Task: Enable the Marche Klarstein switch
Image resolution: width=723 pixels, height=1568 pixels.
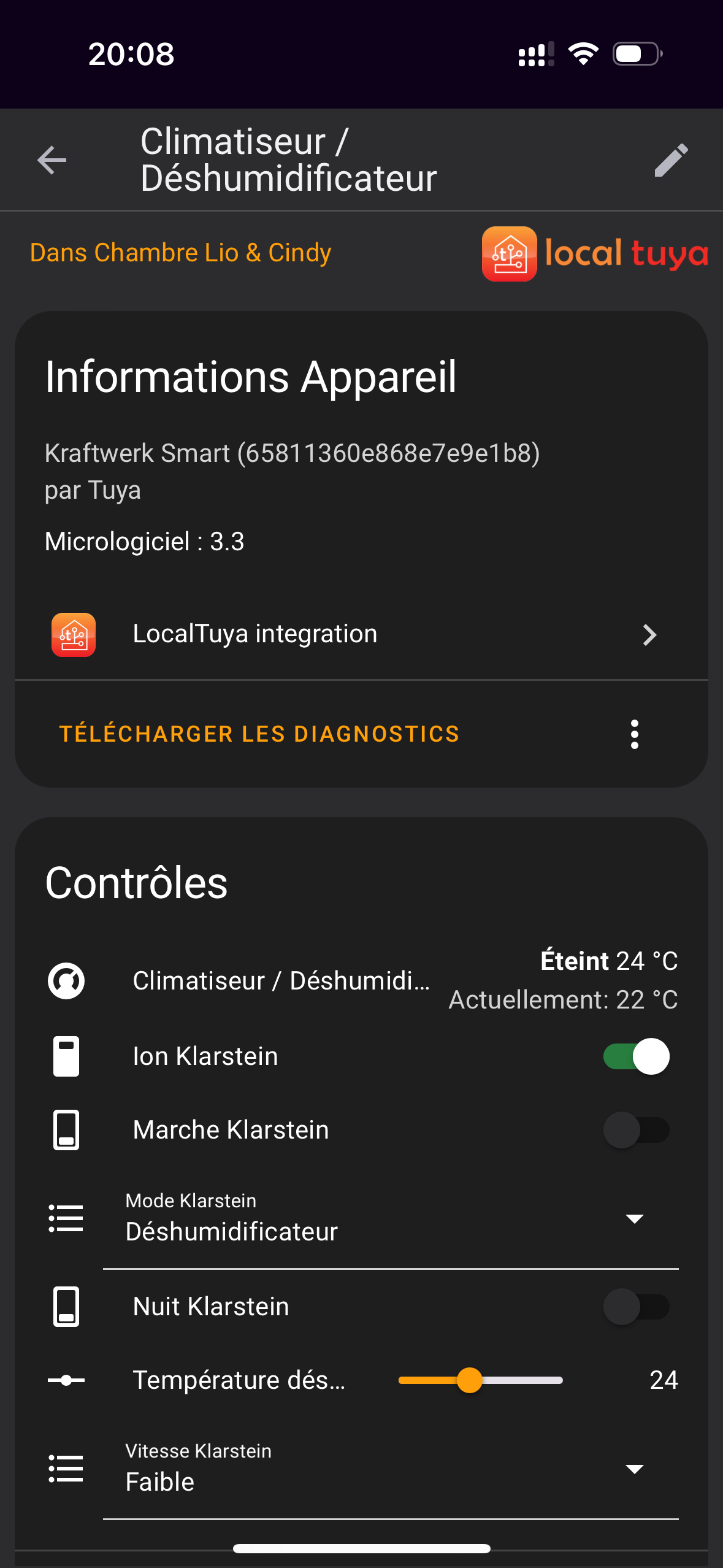Action: tap(636, 1130)
